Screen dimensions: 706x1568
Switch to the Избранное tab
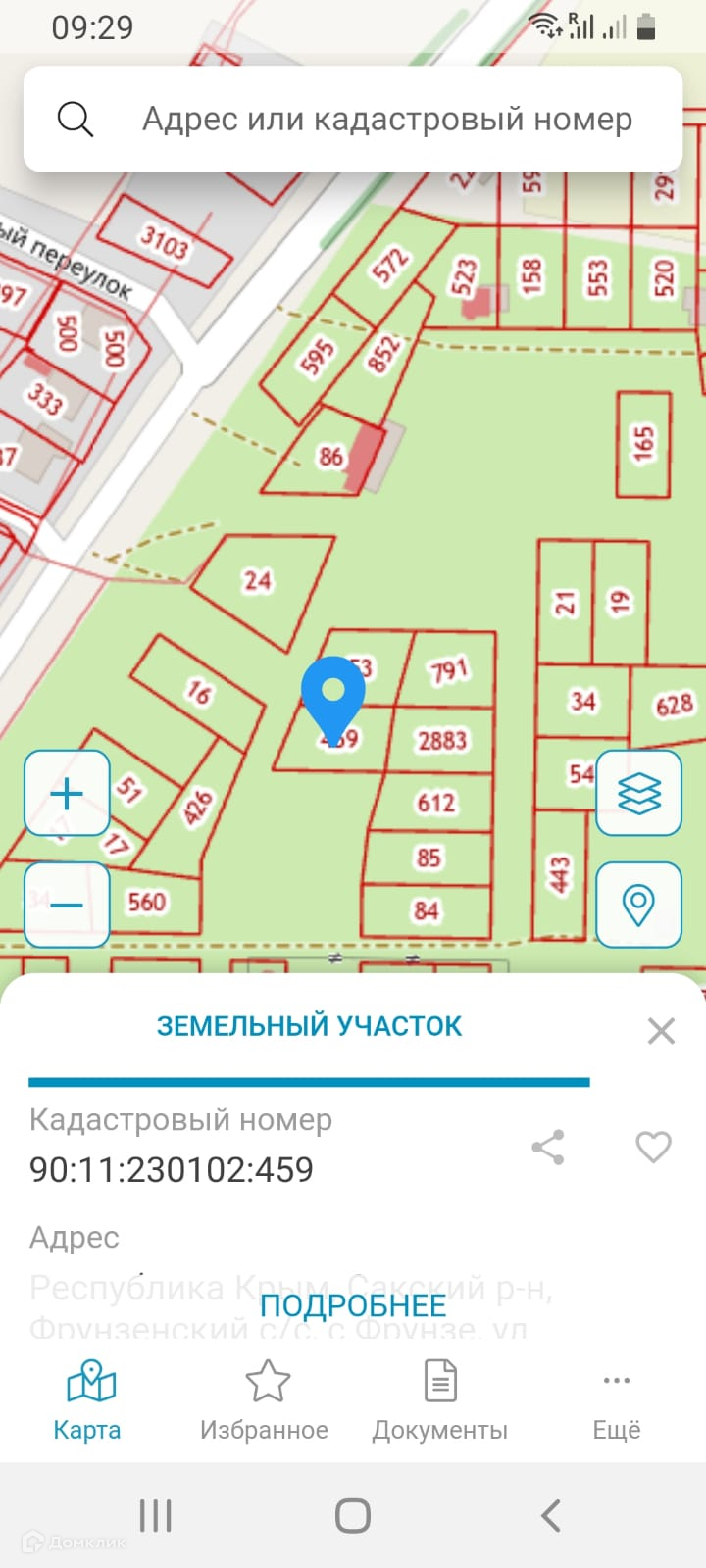pyautogui.click(x=265, y=1401)
